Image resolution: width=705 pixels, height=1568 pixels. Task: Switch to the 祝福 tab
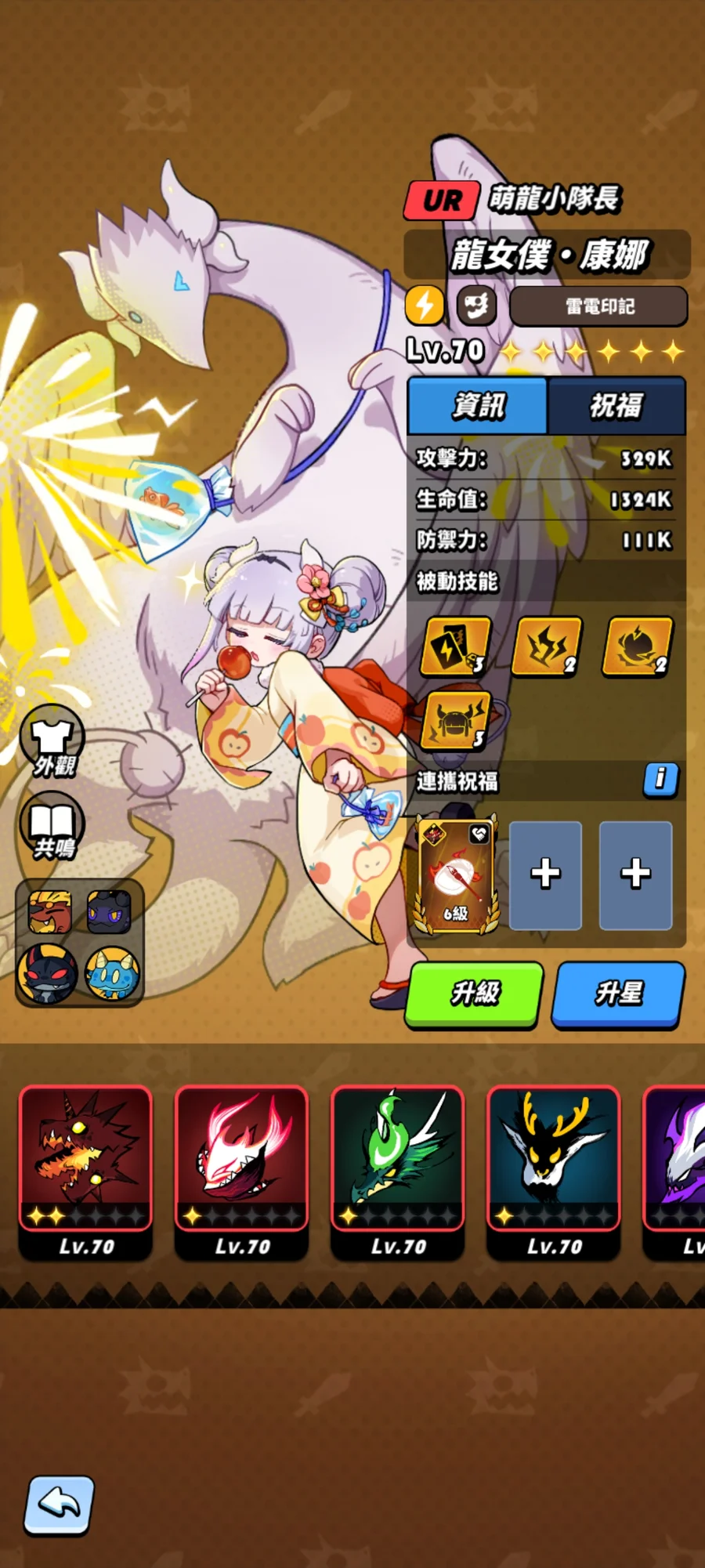coord(616,405)
